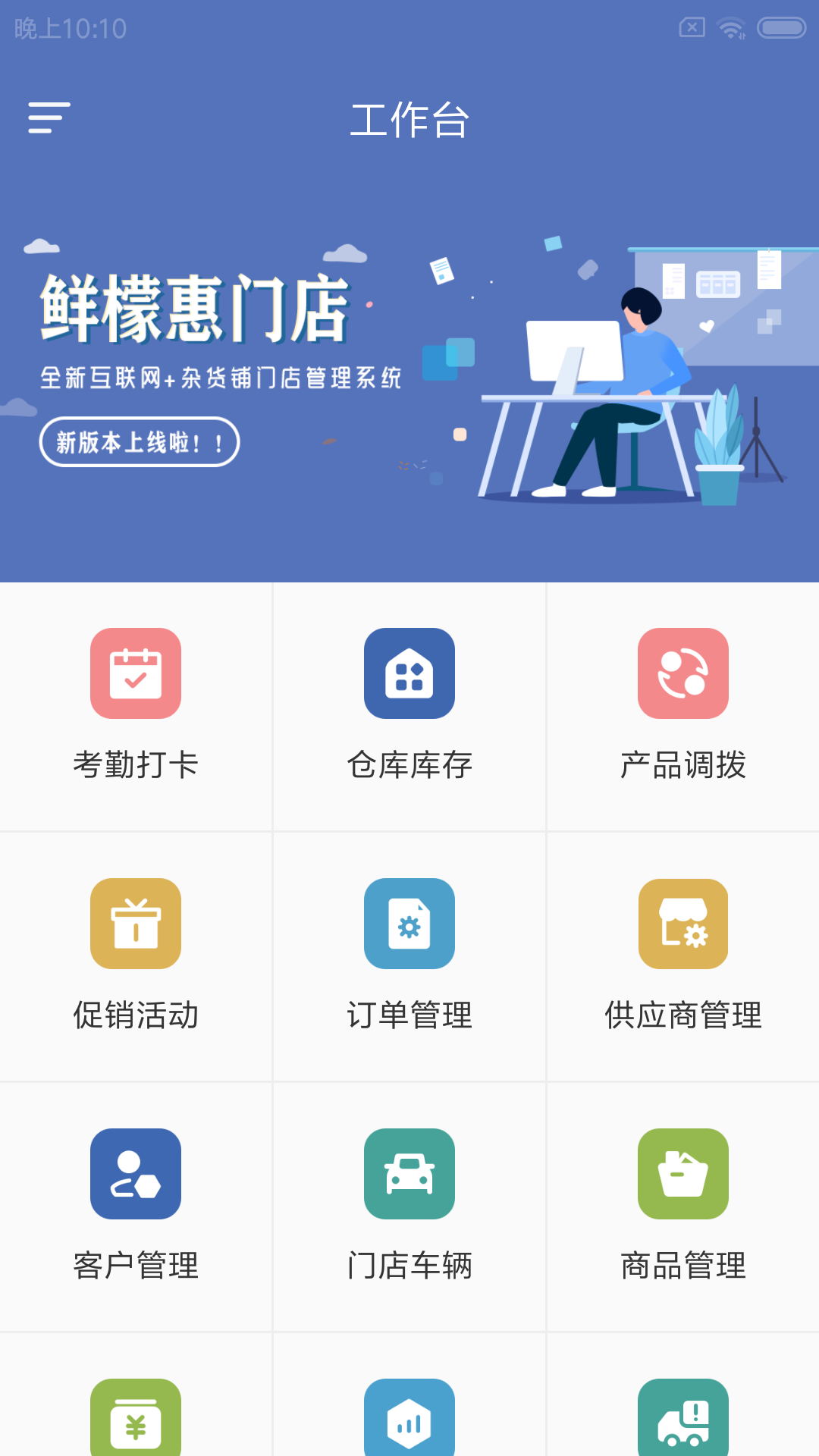819x1456 pixels.
Task: Select the 供应商管理 supplier shop icon
Action: click(682, 924)
